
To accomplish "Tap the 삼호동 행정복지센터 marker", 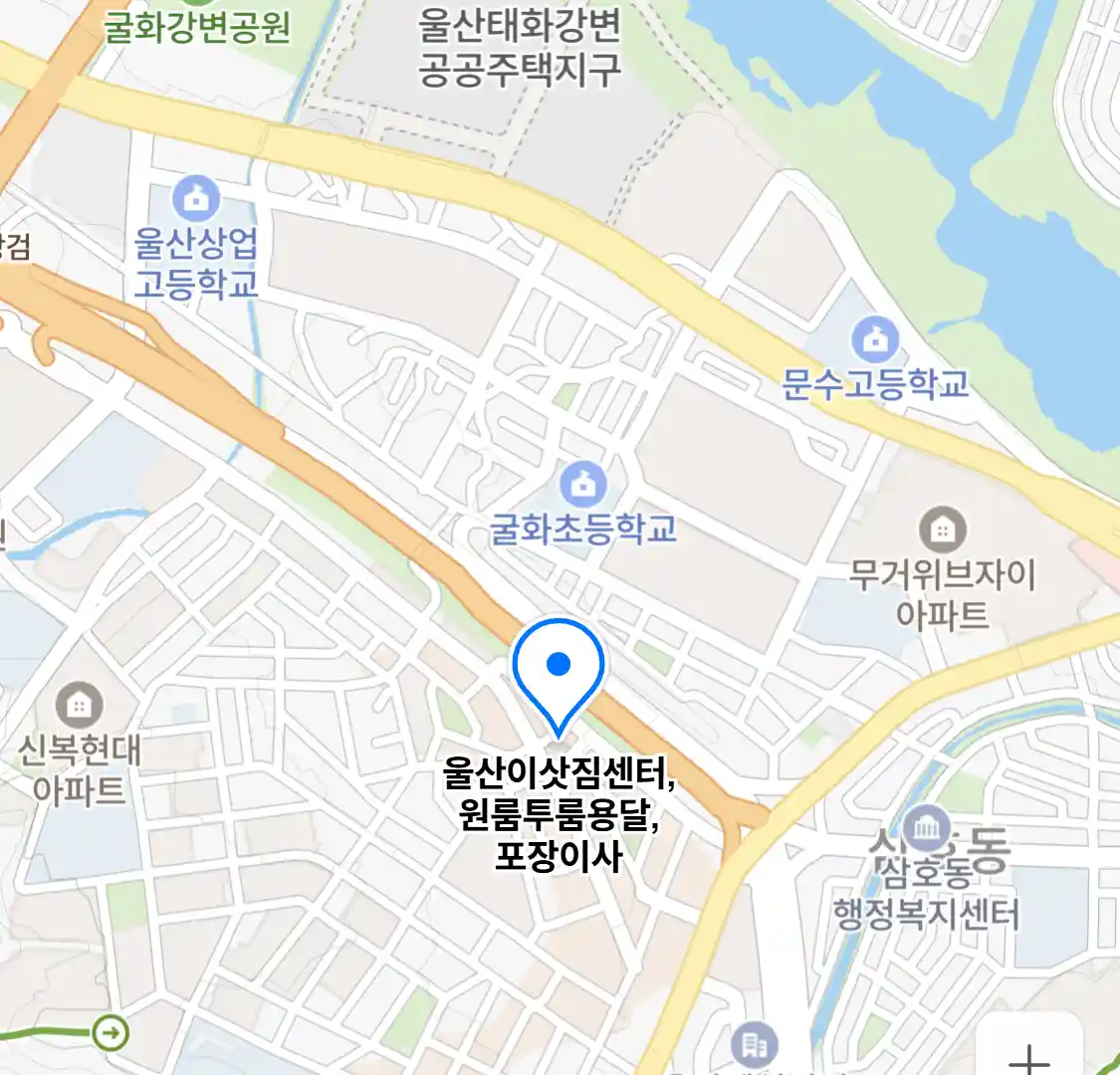I will tap(927, 828).
